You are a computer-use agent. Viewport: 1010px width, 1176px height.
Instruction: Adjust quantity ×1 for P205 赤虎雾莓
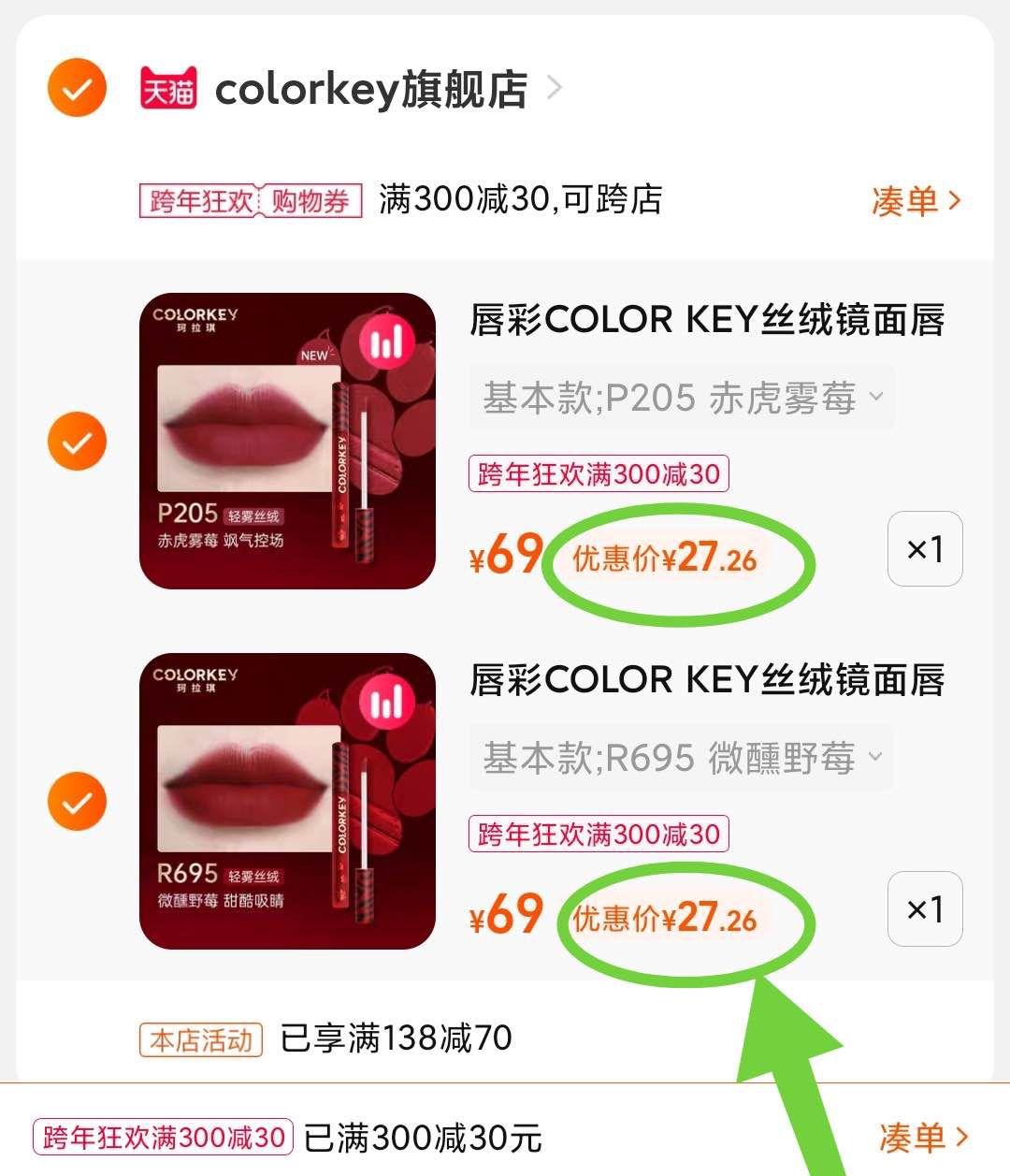pos(924,549)
